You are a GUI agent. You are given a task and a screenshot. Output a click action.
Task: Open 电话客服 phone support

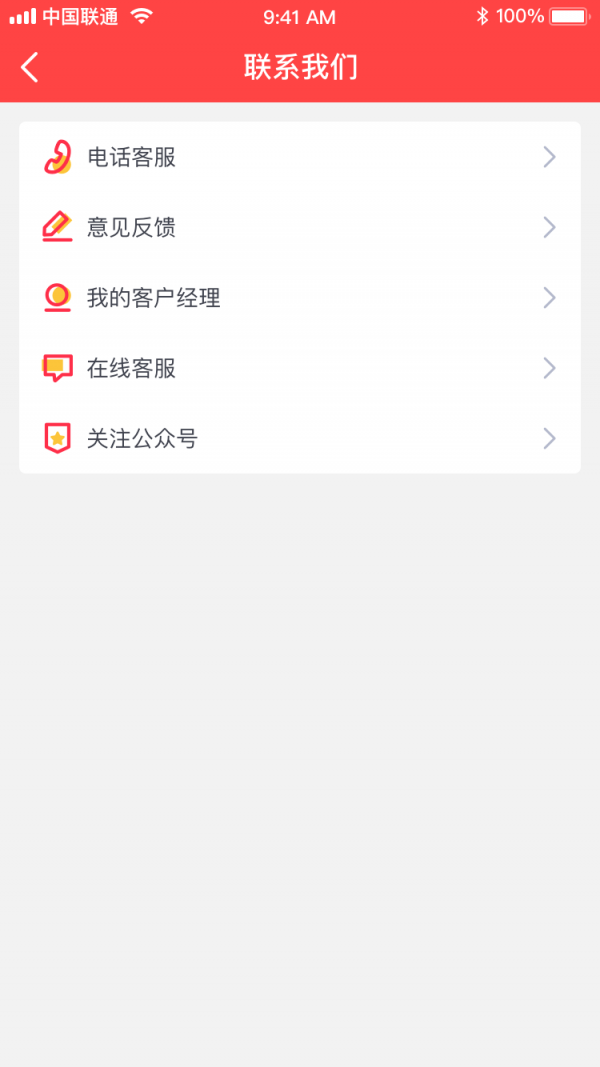point(300,157)
